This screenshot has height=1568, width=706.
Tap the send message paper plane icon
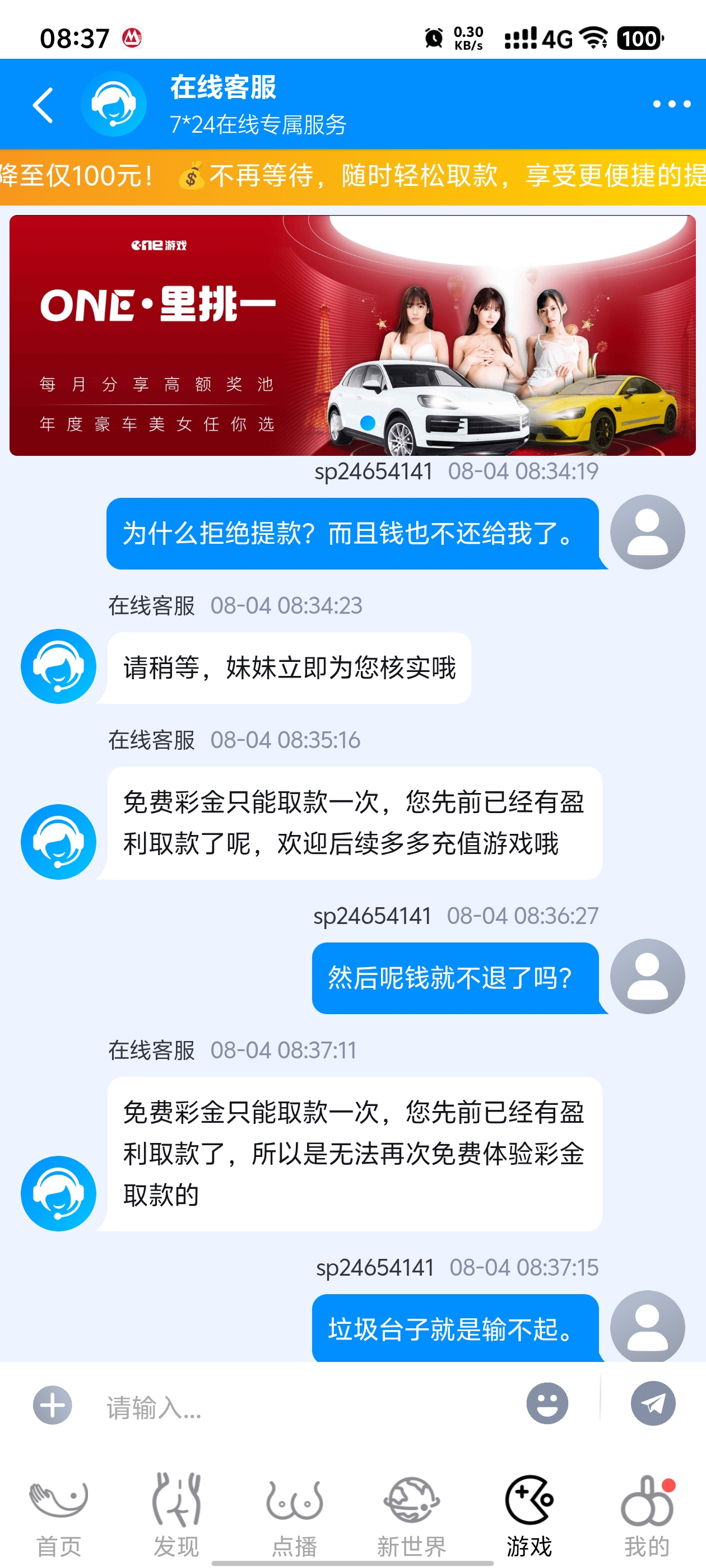(651, 1403)
